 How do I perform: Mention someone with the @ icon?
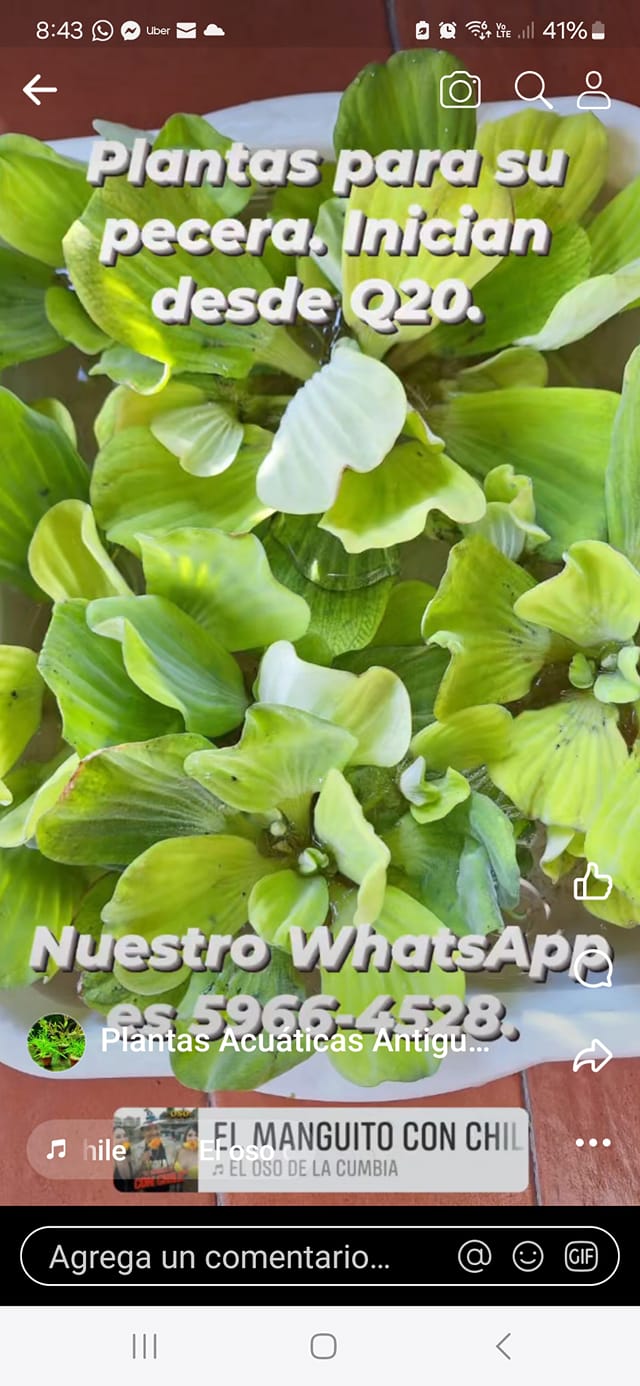(x=474, y=1256)
